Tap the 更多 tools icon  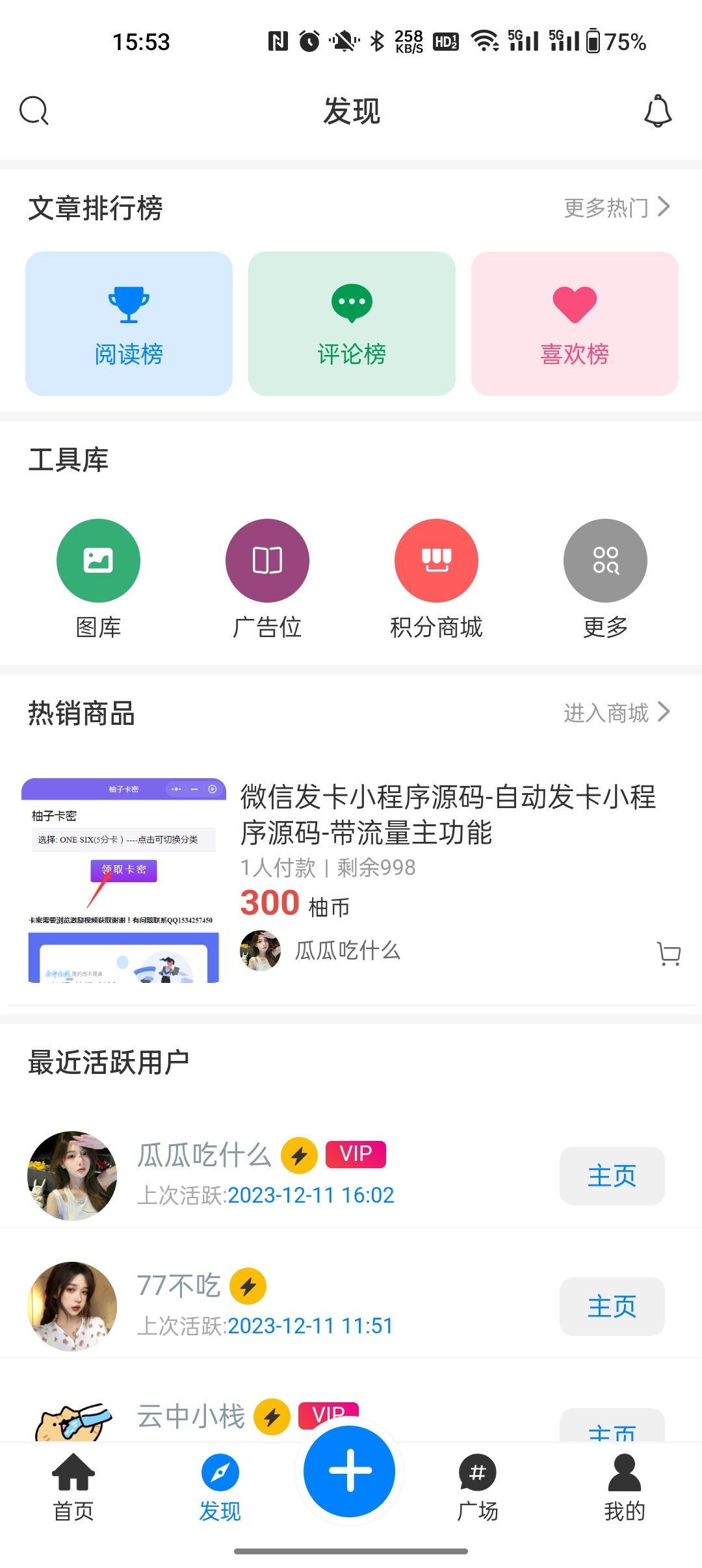click(x=604, y=560)
